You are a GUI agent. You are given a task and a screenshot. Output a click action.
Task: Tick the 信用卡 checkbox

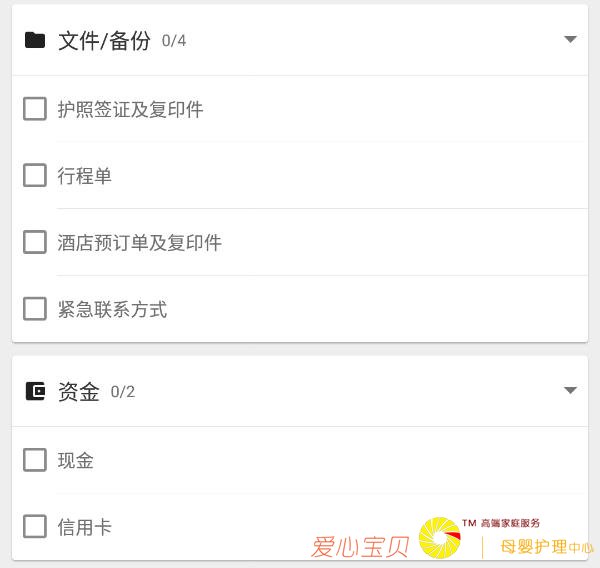click(x=35, y=526)
